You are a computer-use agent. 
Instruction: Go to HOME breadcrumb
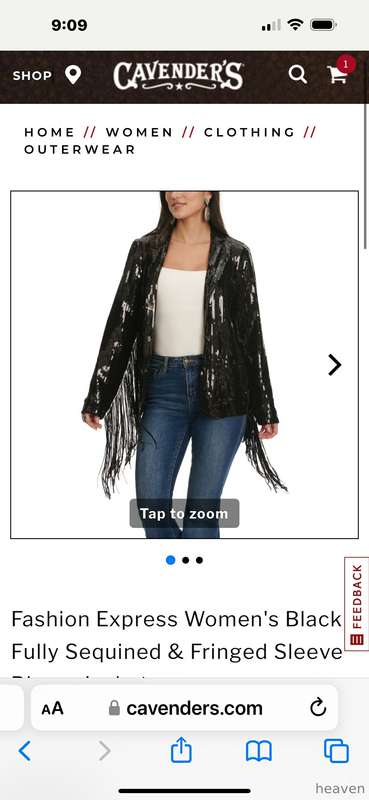tap(49, 132)
